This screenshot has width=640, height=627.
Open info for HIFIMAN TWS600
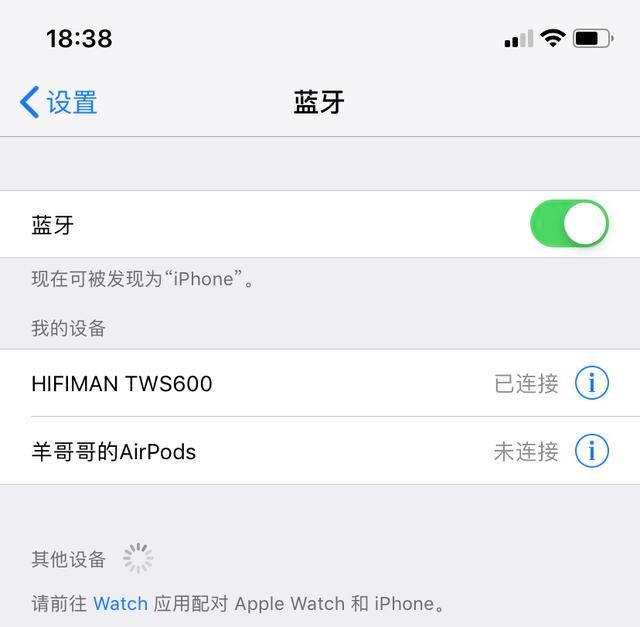(592, 383)
